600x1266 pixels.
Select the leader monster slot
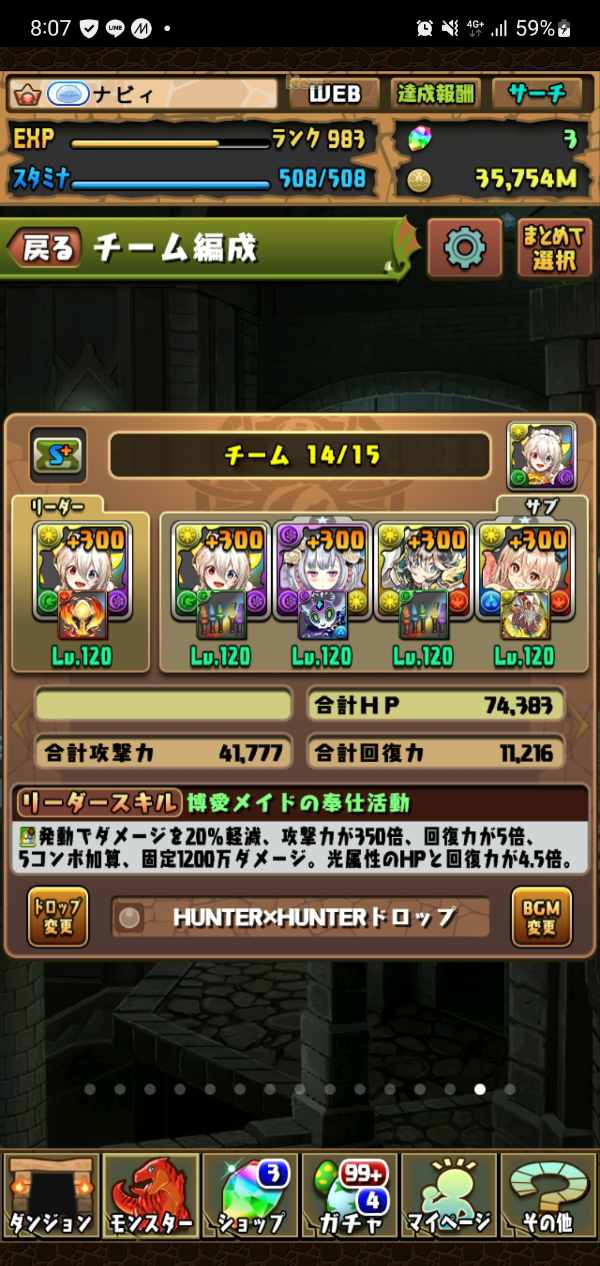[80, 583]
